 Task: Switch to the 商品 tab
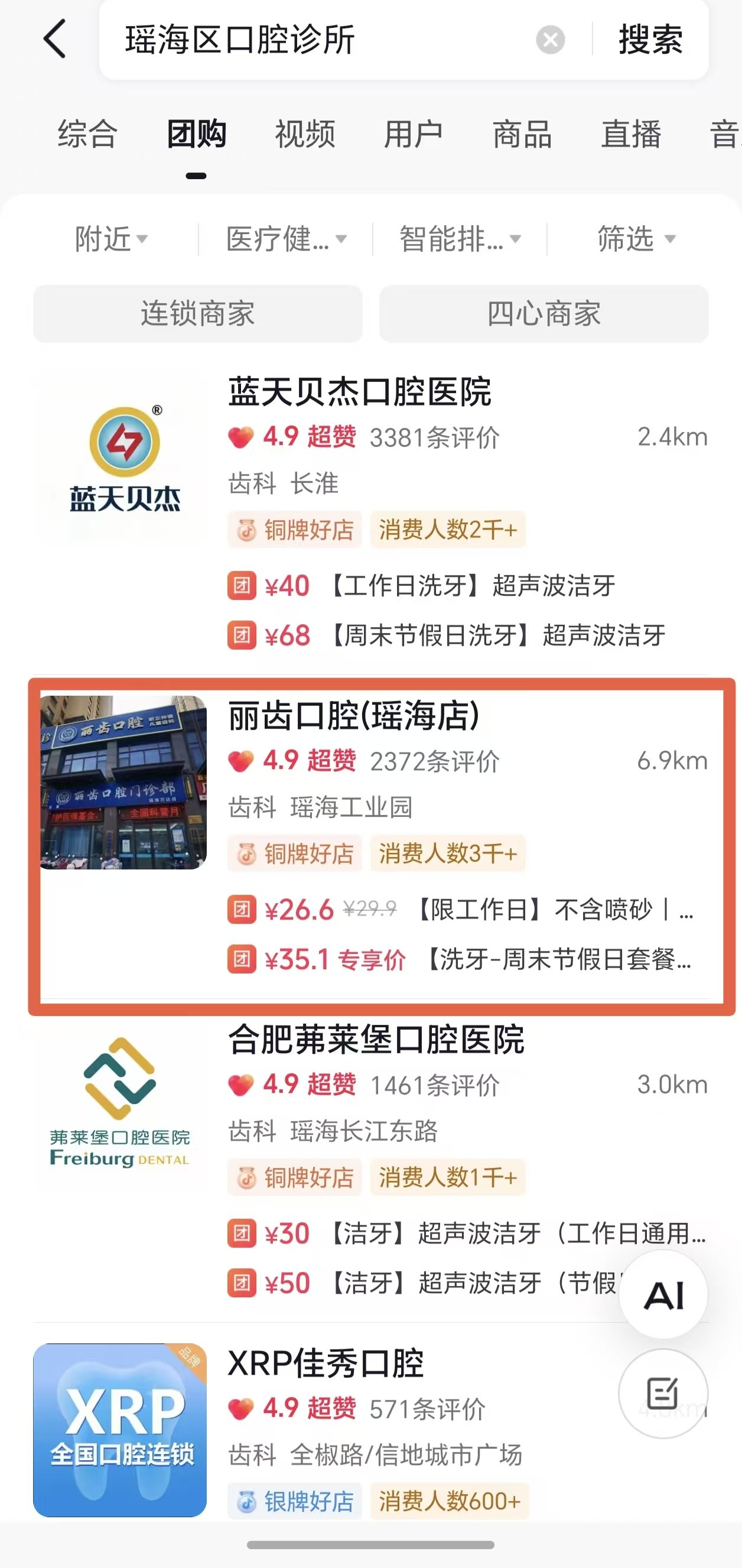[x=522, y=134]
